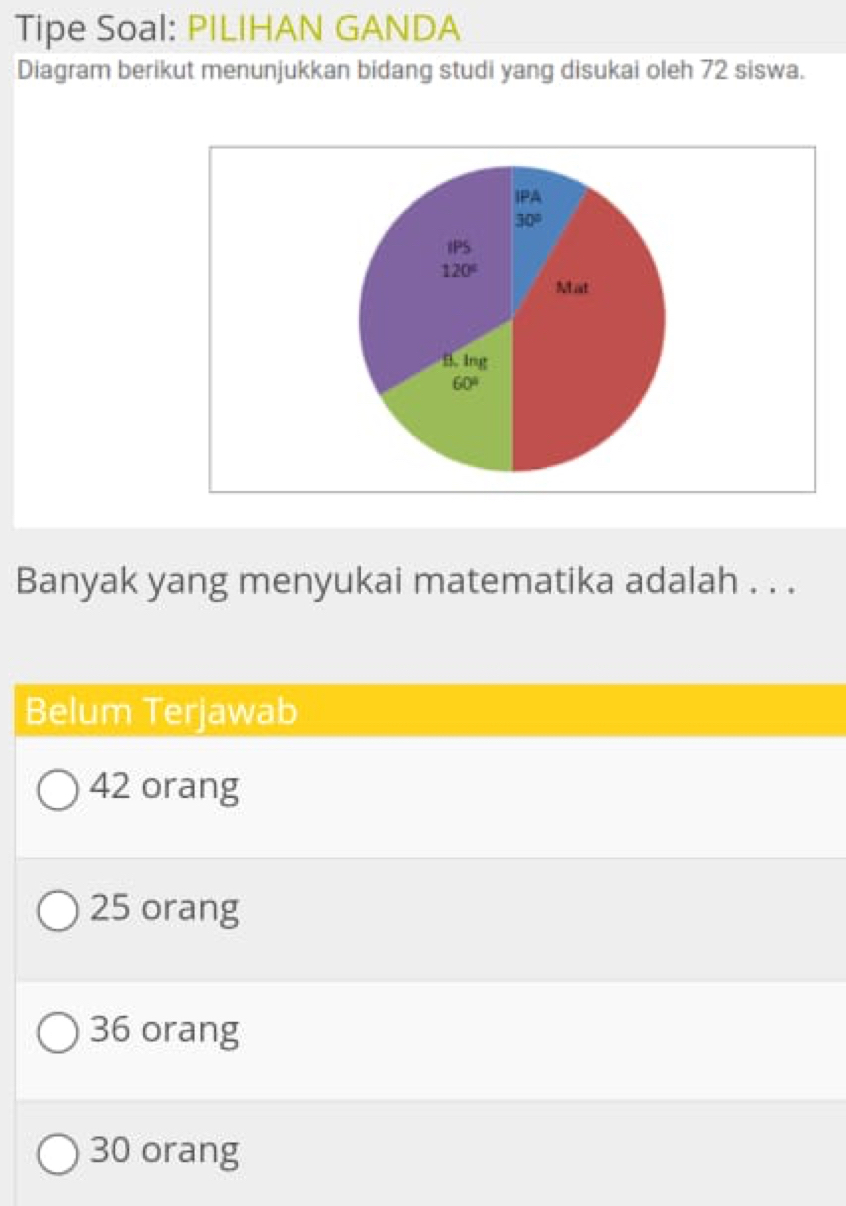Choose the 25 orang option

click(x=59, y=911)
